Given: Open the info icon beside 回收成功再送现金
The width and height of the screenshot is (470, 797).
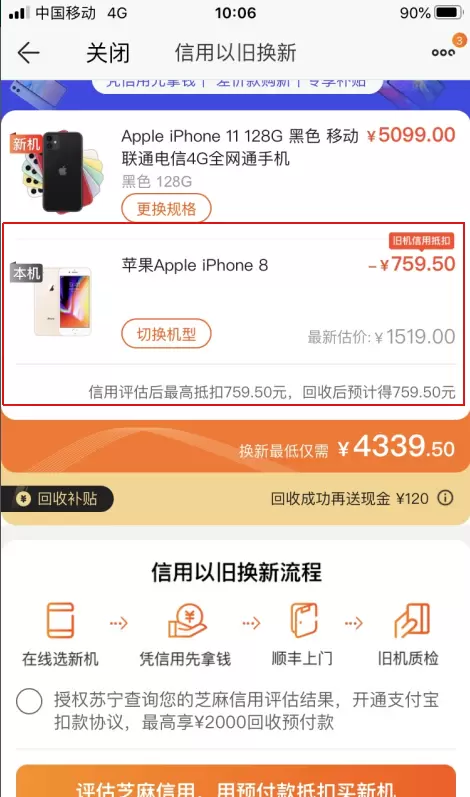Looking at the screenshot, I should [446, 498].
